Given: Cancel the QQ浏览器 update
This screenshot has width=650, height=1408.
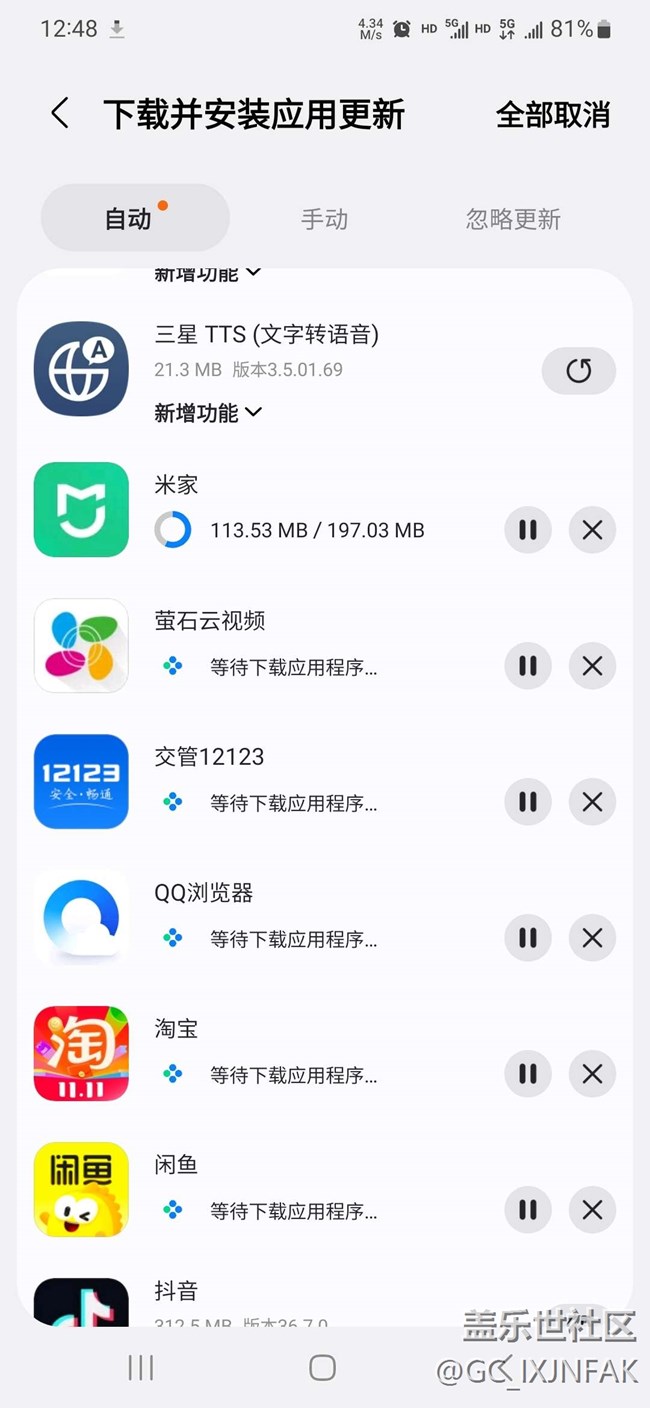Looking at the screenshot, I should 592,938.
